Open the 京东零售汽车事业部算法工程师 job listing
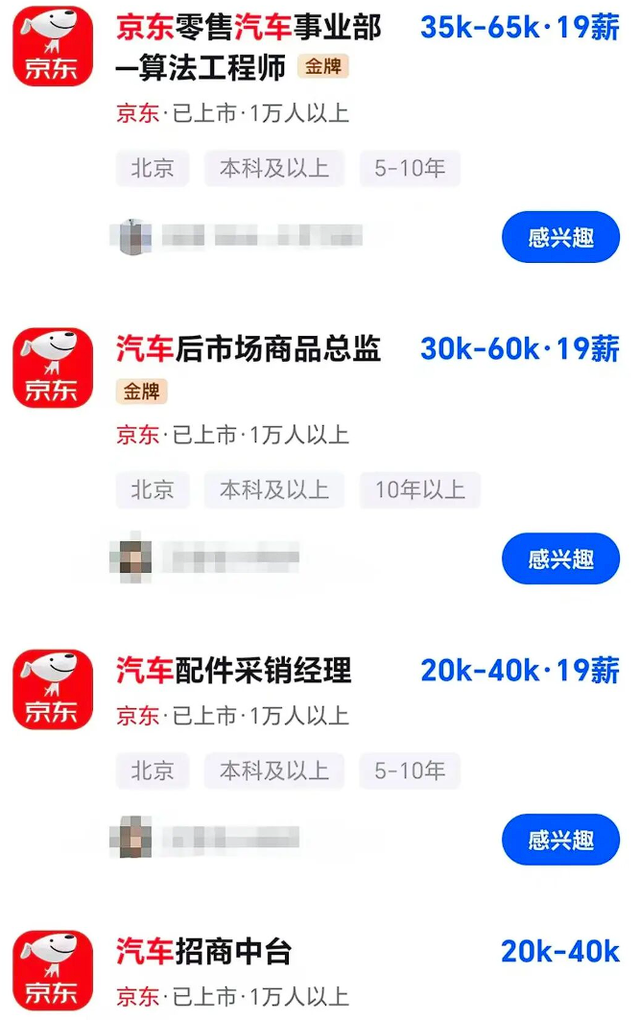The image size is (640, 1020). pos(248,28)
